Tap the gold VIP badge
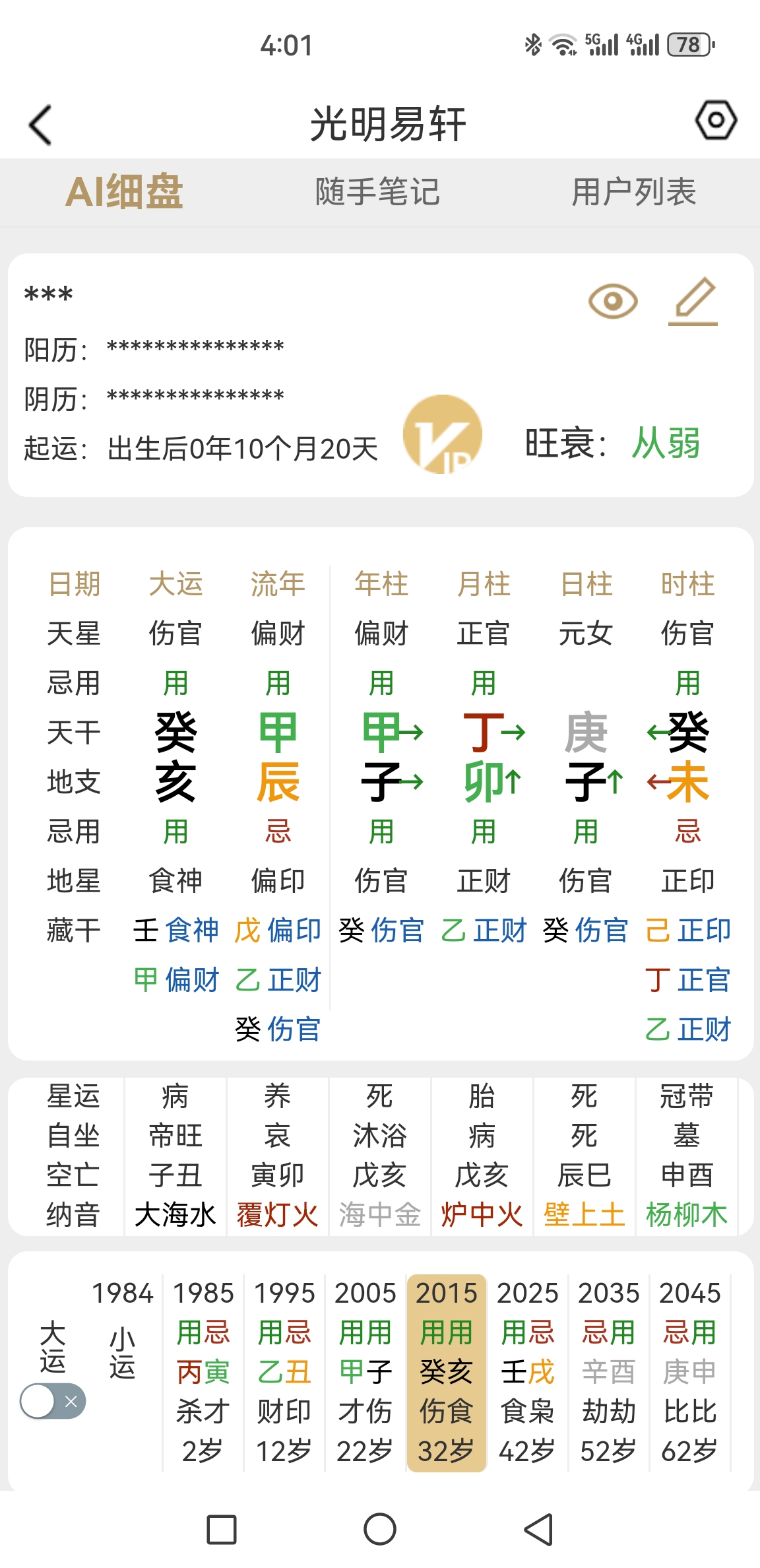Viewport: 760px width, 1568px height. (443, 434)
